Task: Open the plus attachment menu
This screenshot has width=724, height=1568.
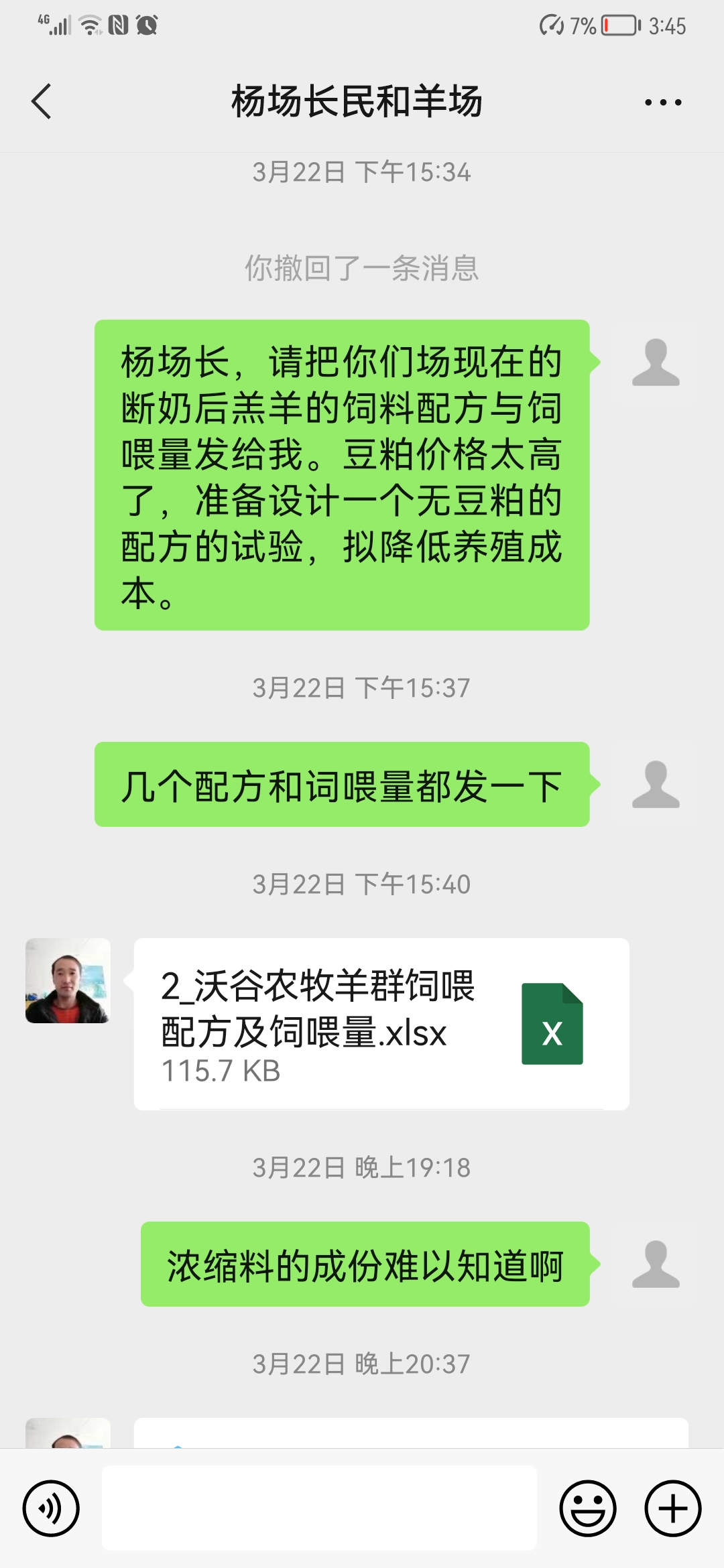Action: pyautogui.click(x=673, y=1508)
